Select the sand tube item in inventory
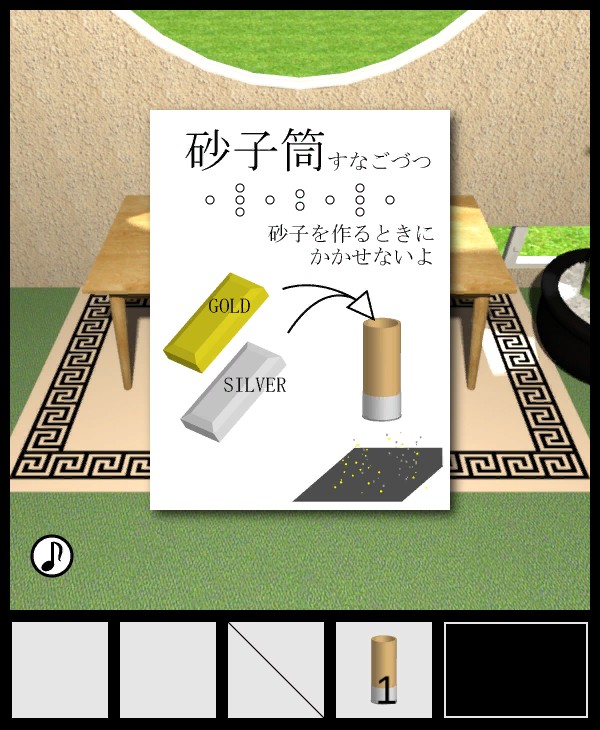 click(x=384, y=670)
